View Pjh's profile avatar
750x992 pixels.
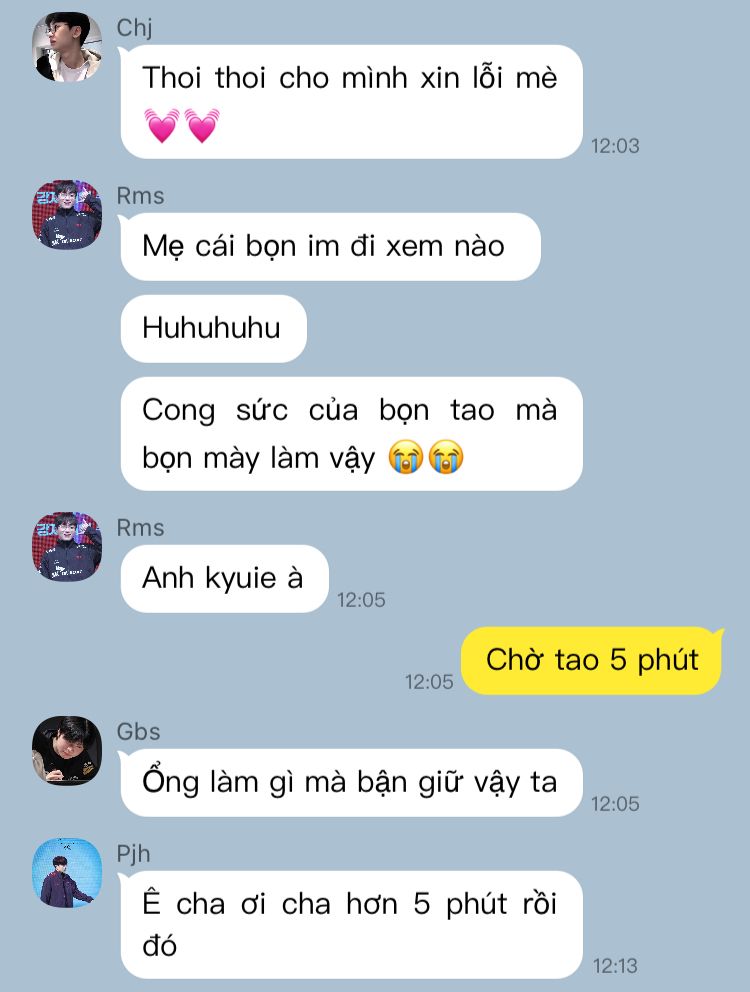[x=67, y=873]
